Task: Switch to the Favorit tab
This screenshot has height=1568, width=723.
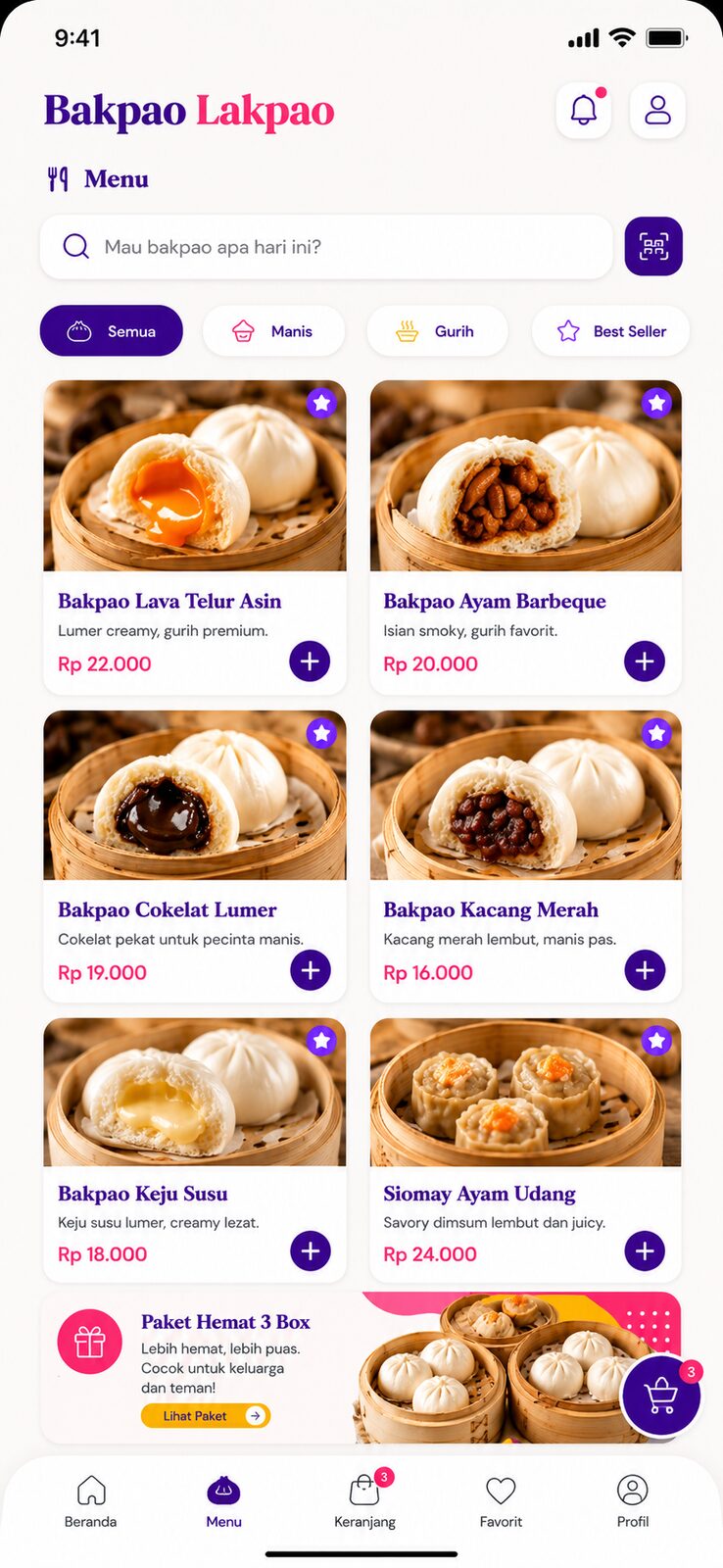Action: coord(501,1501)
